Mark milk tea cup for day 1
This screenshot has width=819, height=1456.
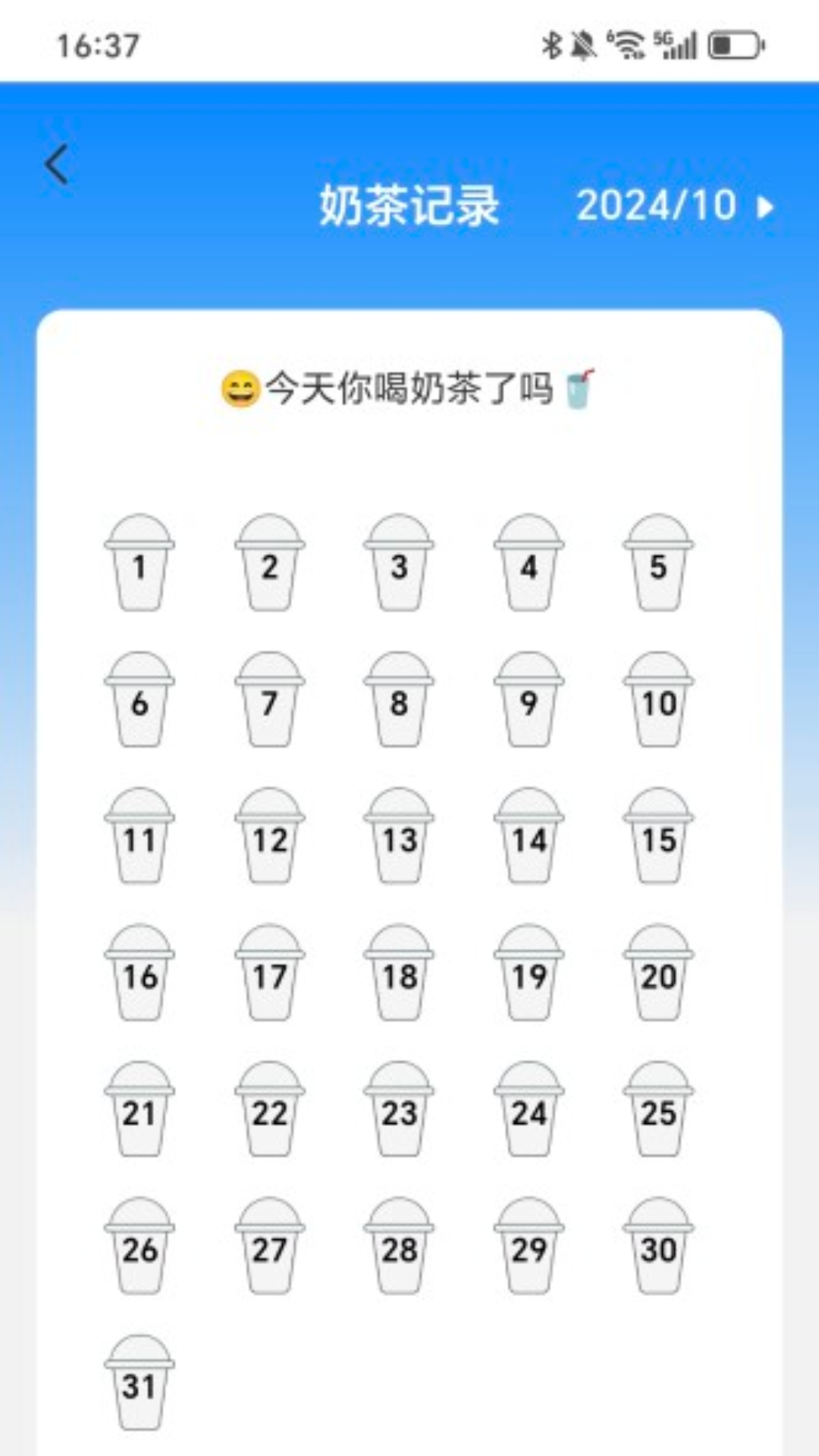[x=140, y=563]
